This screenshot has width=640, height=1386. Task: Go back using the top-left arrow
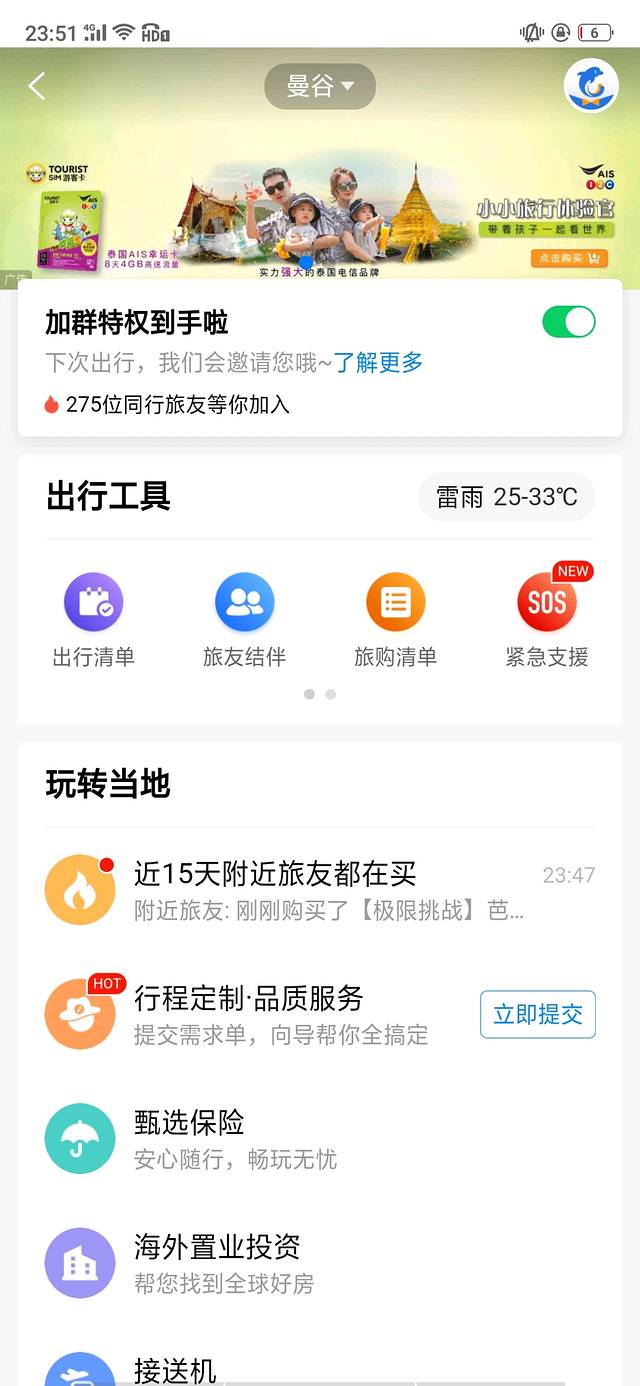(37, 86)
